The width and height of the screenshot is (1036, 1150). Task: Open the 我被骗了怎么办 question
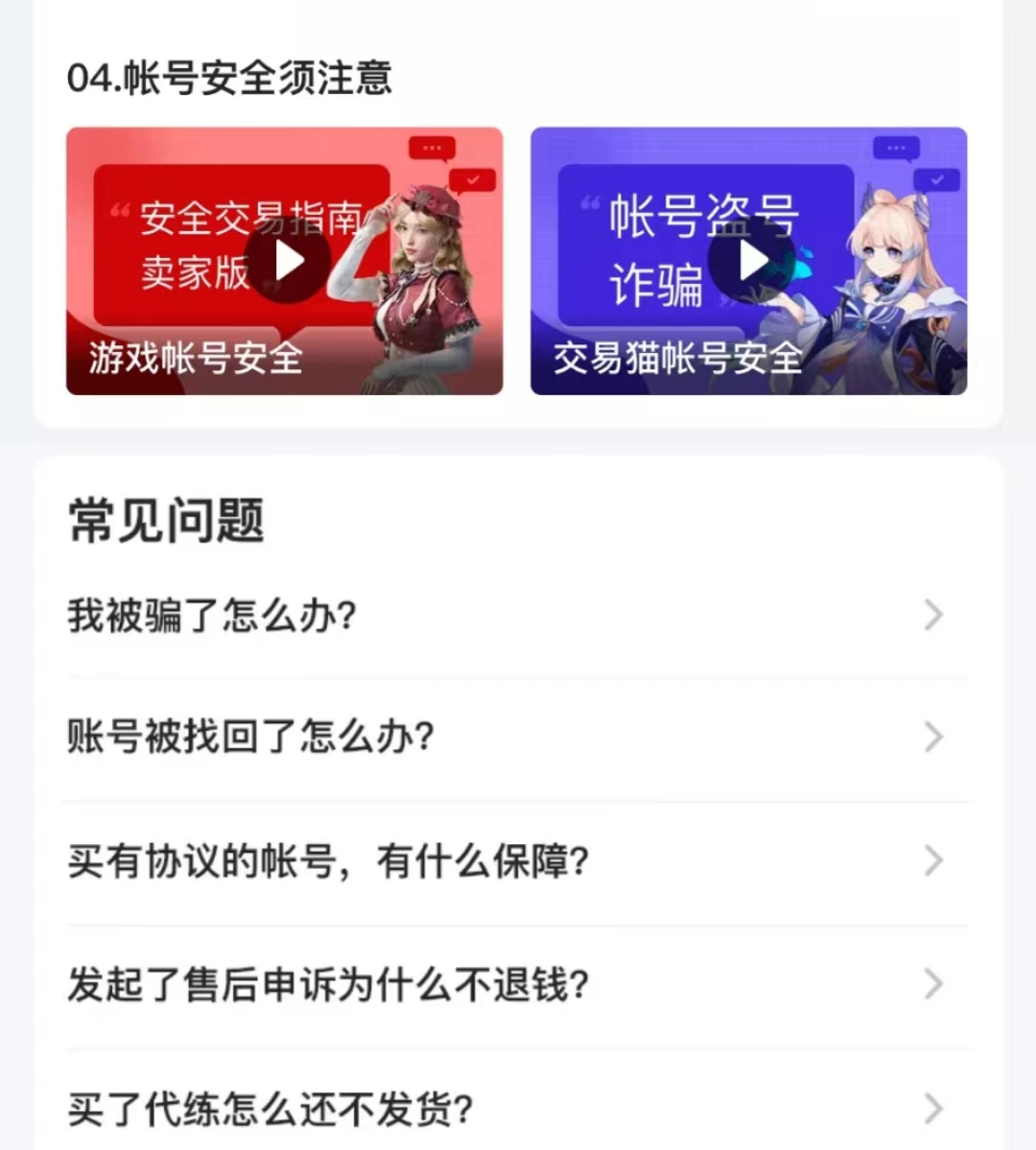pyautogui.click(x=504, y=616)
